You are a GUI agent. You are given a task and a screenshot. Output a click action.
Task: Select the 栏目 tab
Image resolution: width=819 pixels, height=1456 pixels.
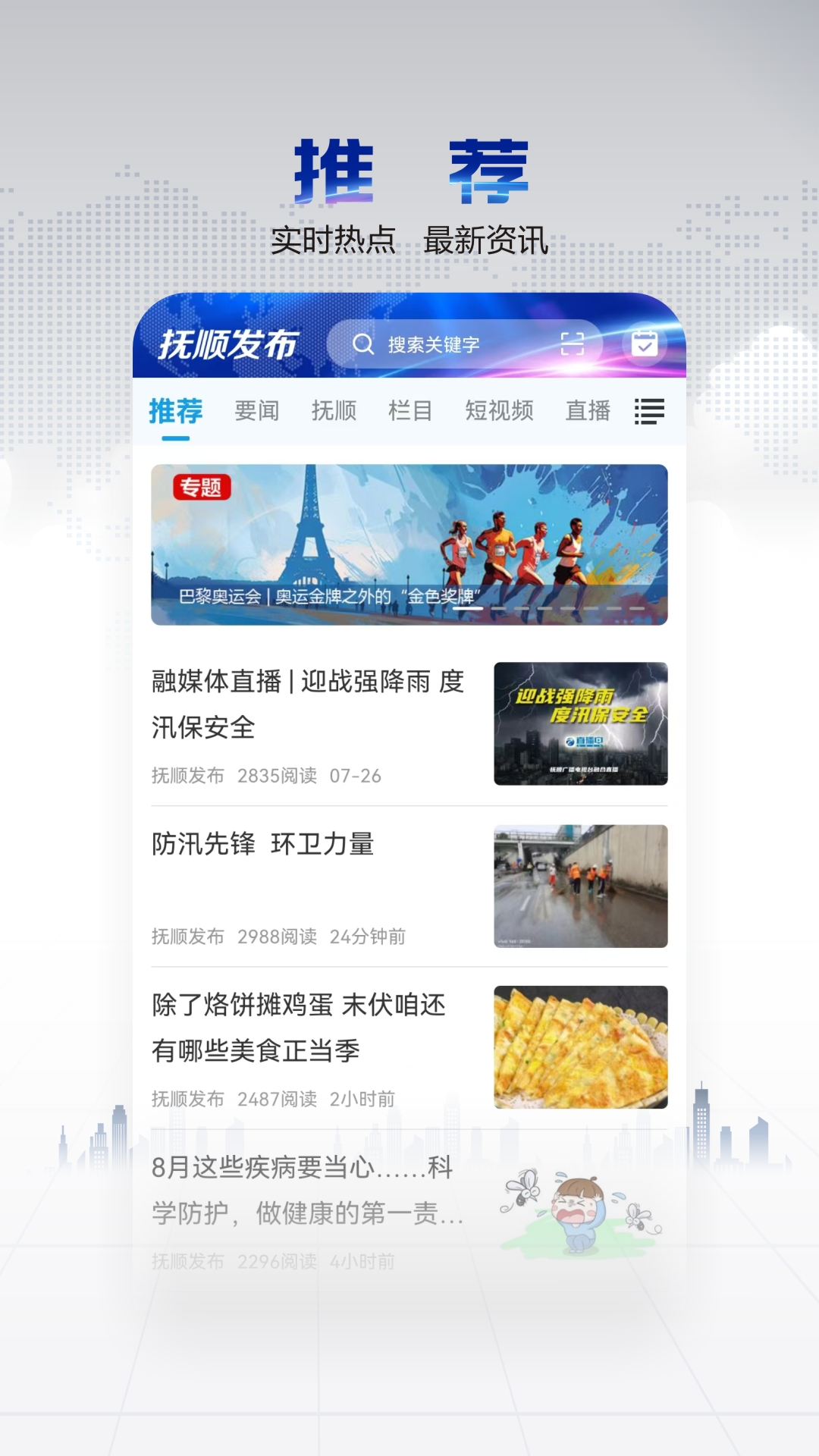pos(412,411)
